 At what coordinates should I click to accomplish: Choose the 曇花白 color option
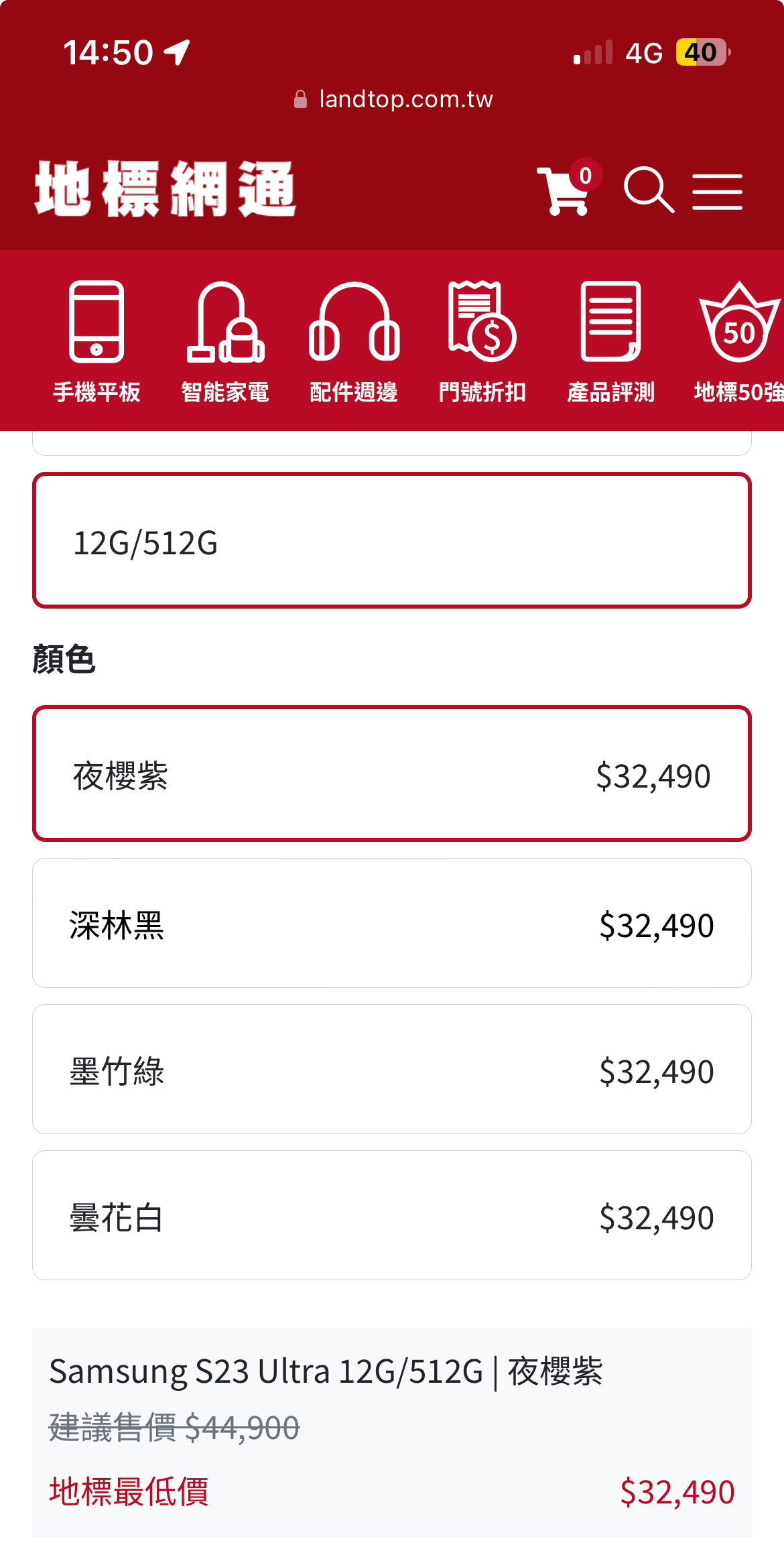392,1215
